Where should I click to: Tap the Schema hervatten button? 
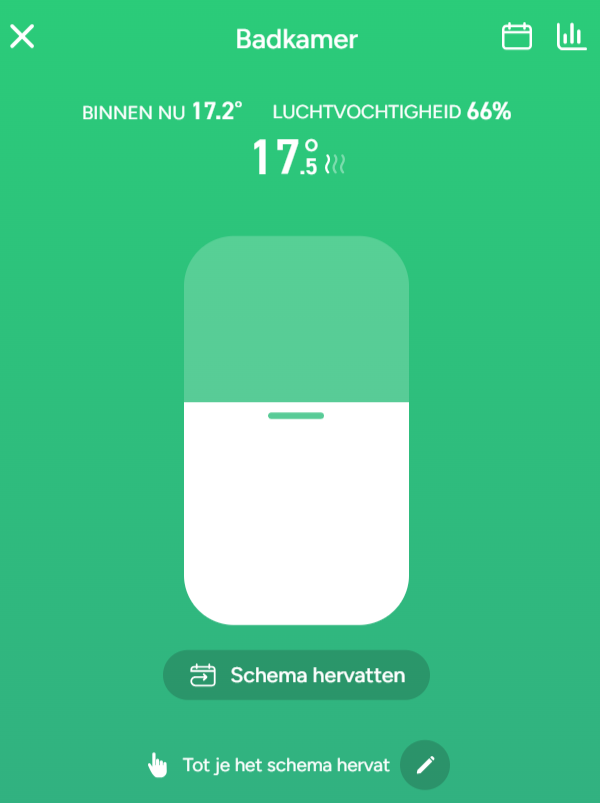(x=296, y=675)
